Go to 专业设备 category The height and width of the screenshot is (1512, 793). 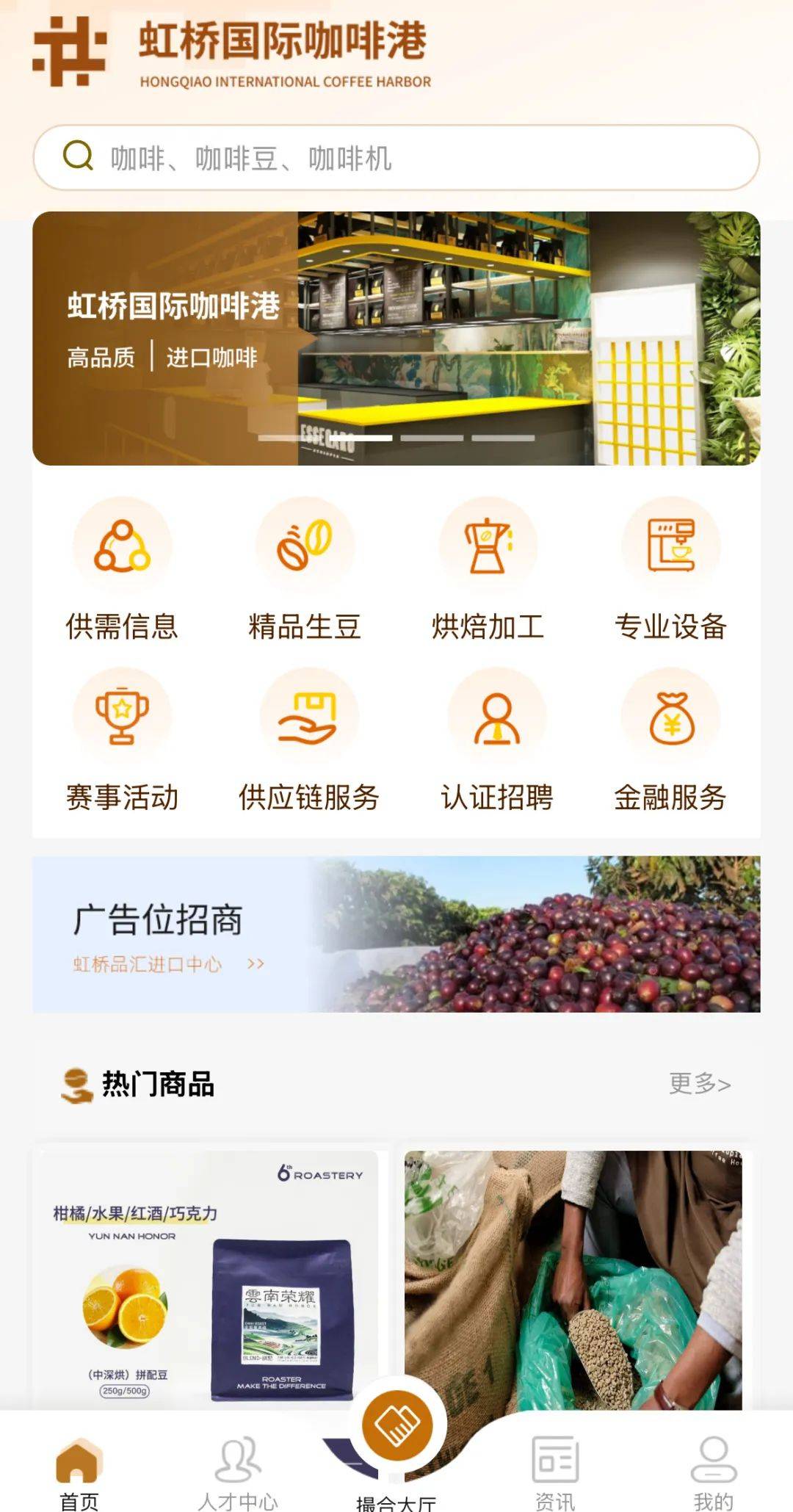(x=670, y=571)
